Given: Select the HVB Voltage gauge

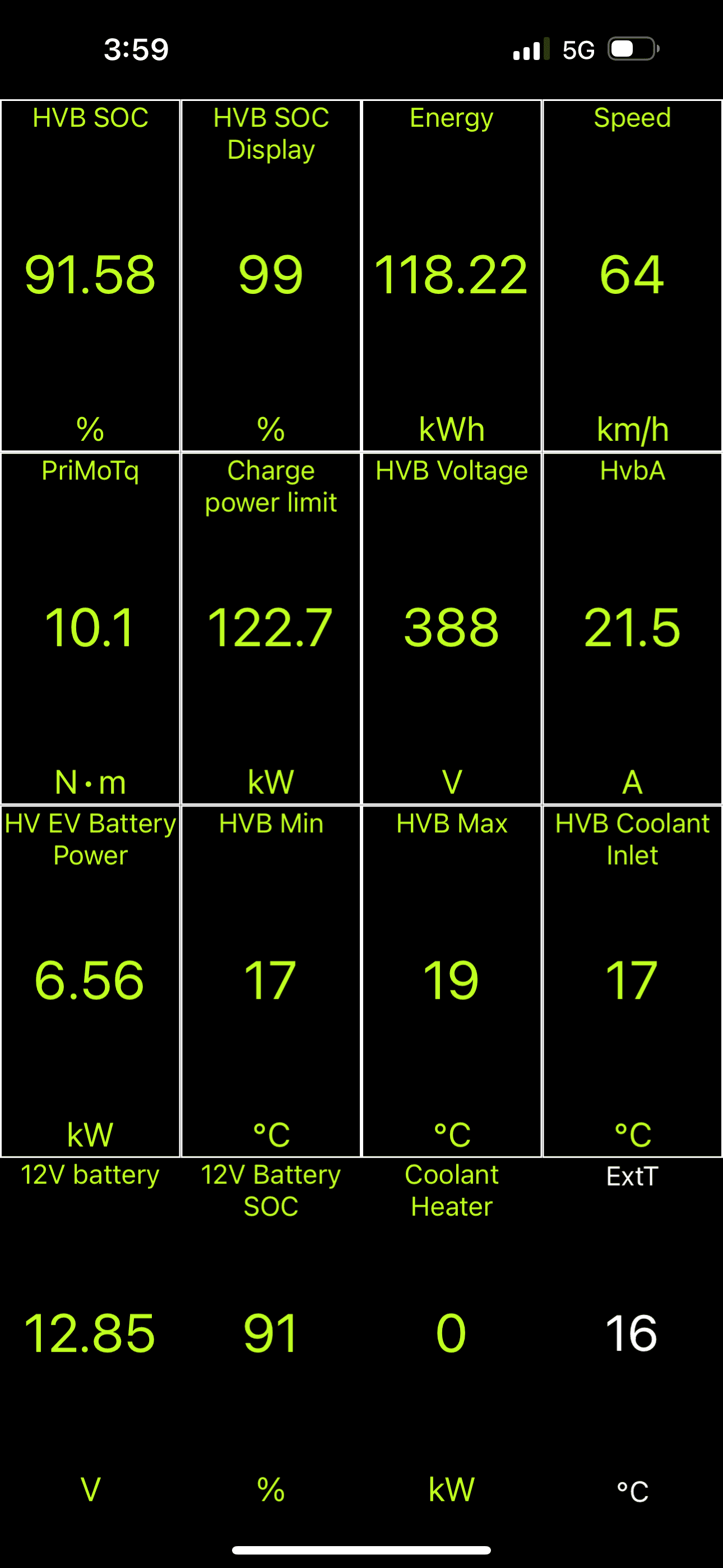Looking at the screenshot, I should point(451,627).
